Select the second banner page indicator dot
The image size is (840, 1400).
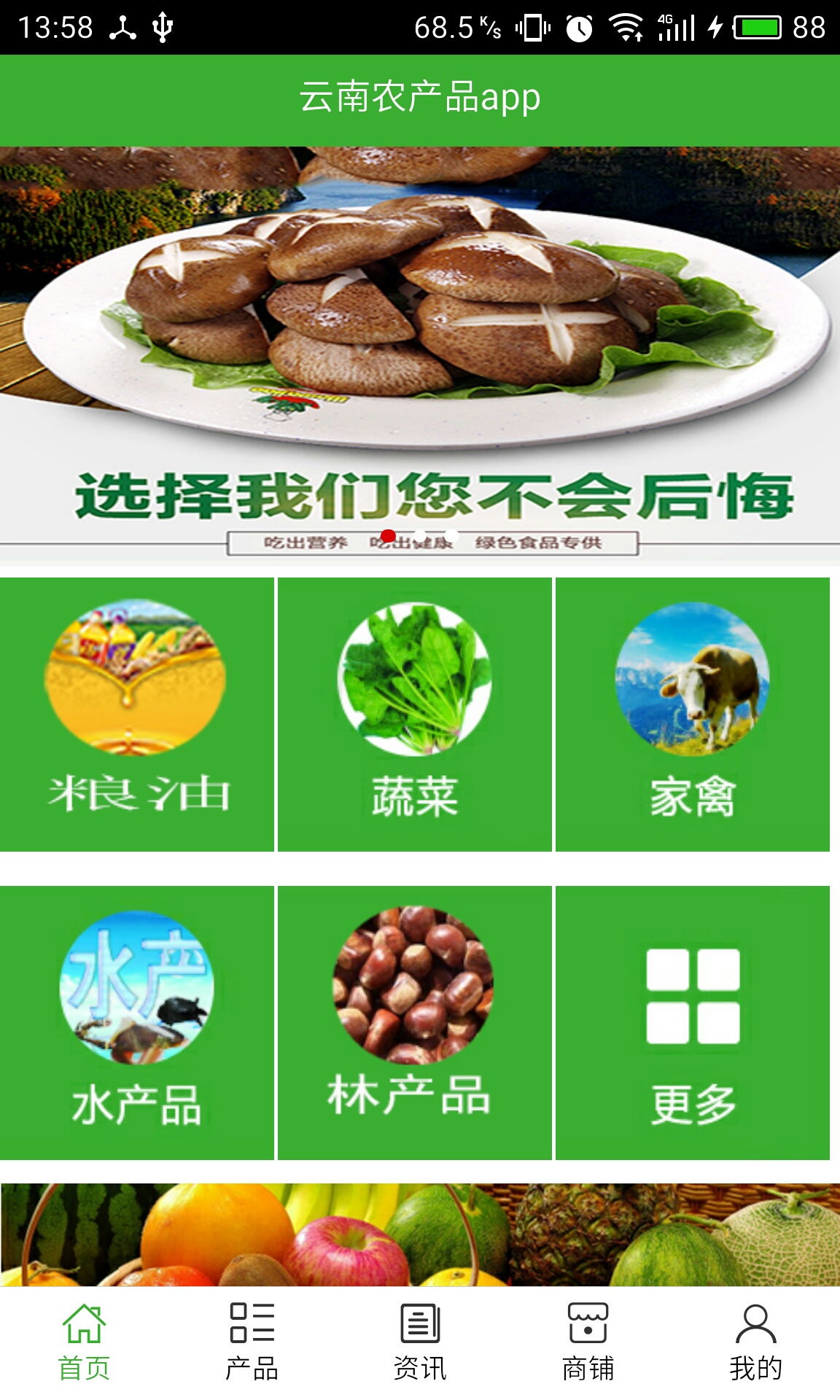420,537
